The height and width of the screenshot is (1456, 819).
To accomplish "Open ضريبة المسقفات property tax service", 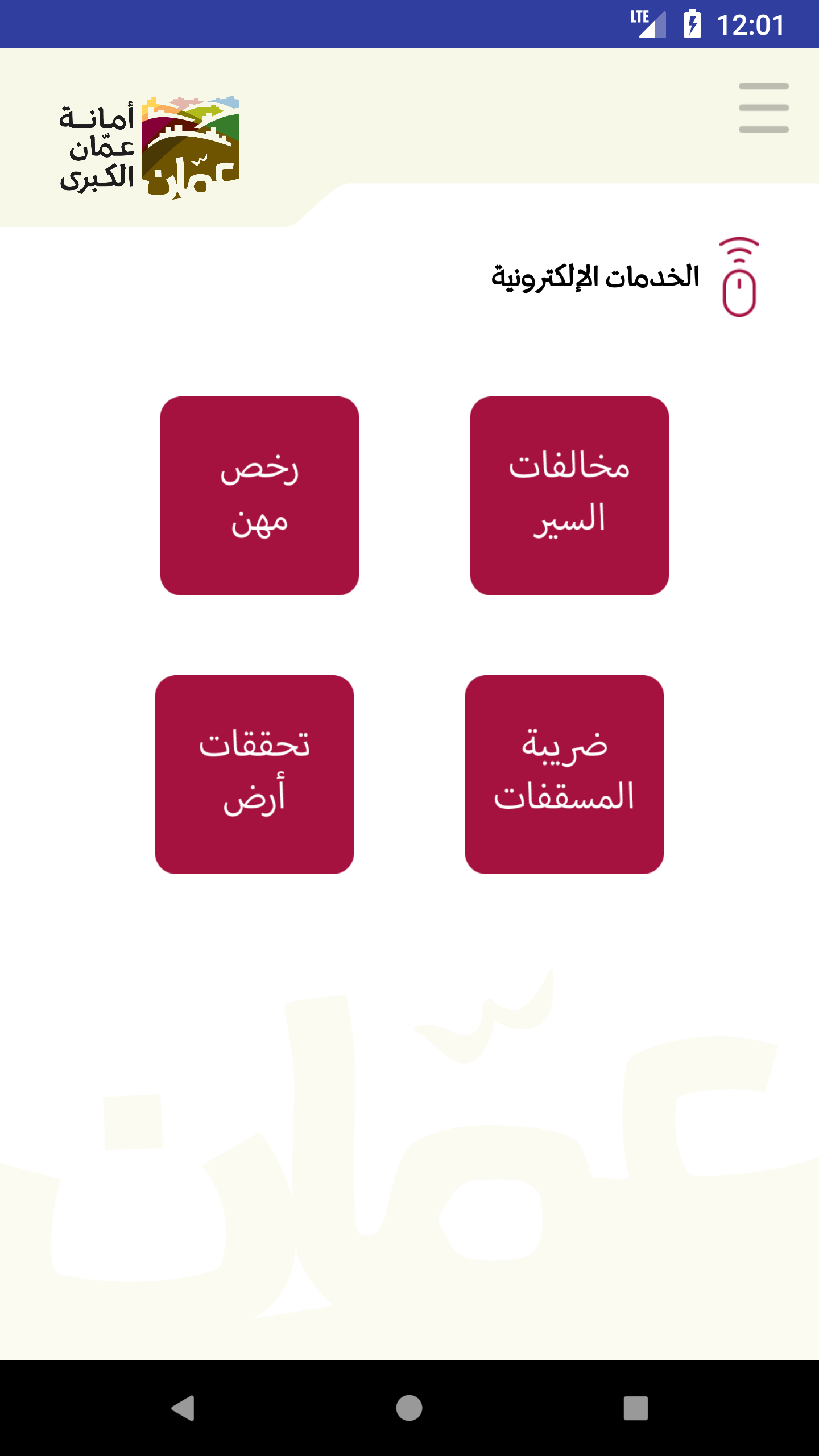I will pyautogui.click(x=564, y=775).
